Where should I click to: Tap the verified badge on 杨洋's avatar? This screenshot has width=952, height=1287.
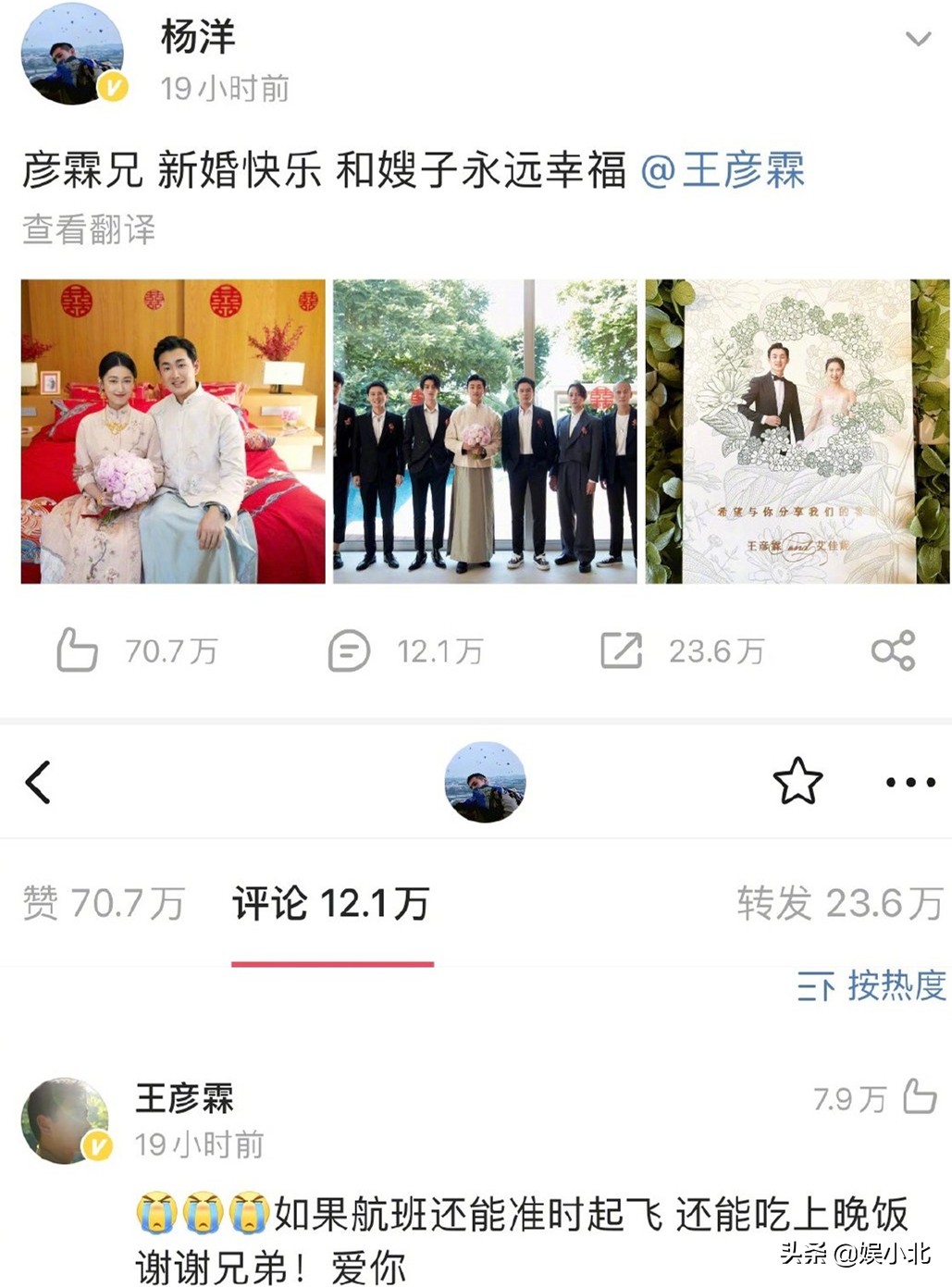(113, 88)
